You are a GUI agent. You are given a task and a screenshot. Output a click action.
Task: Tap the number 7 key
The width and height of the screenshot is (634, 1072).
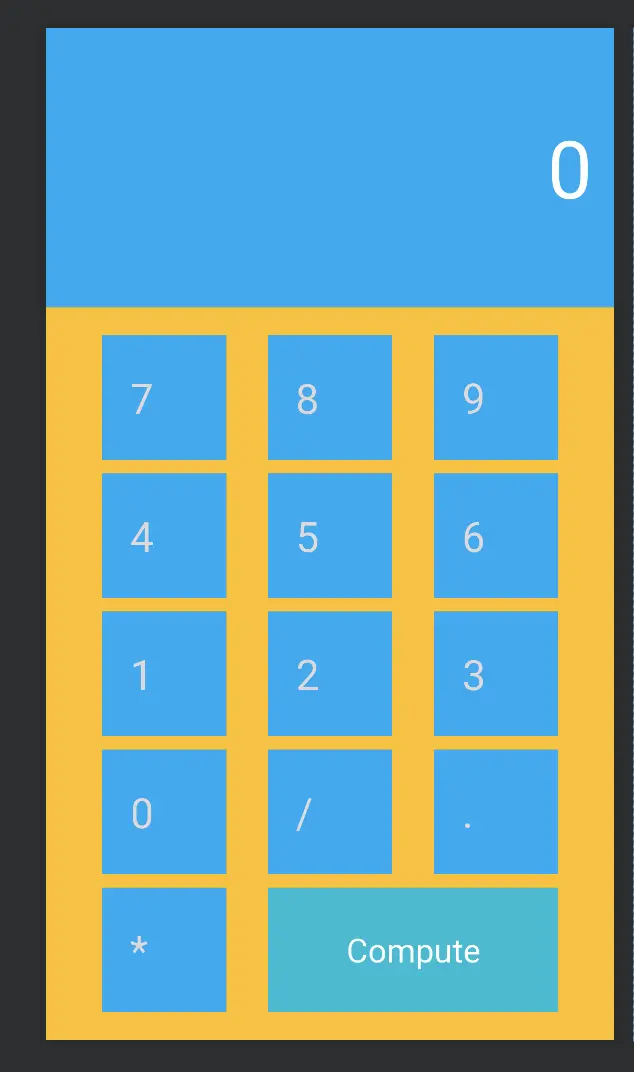(x=164, y=397)
